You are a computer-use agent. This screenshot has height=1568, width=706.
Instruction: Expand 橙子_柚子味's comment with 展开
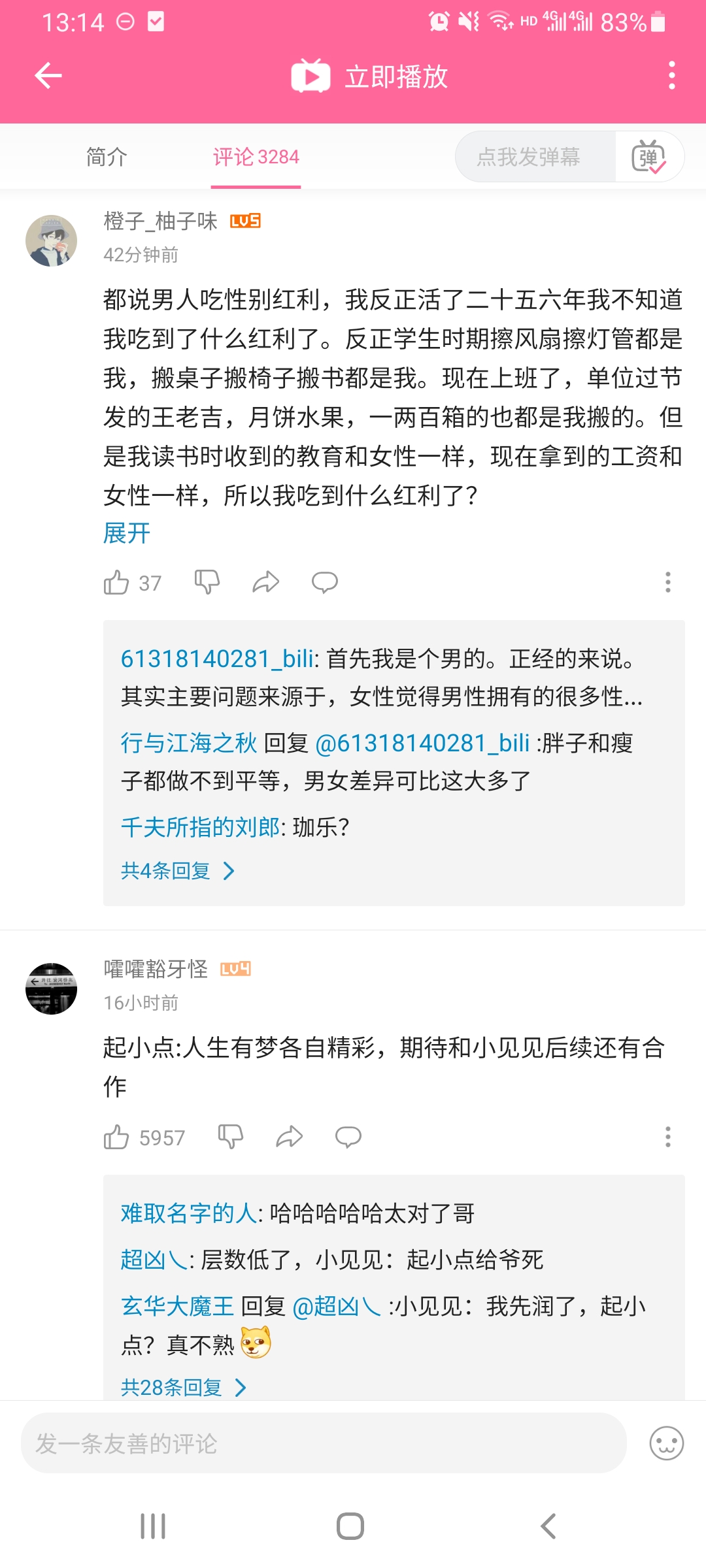pyautogui.click(x=127, y=533)
